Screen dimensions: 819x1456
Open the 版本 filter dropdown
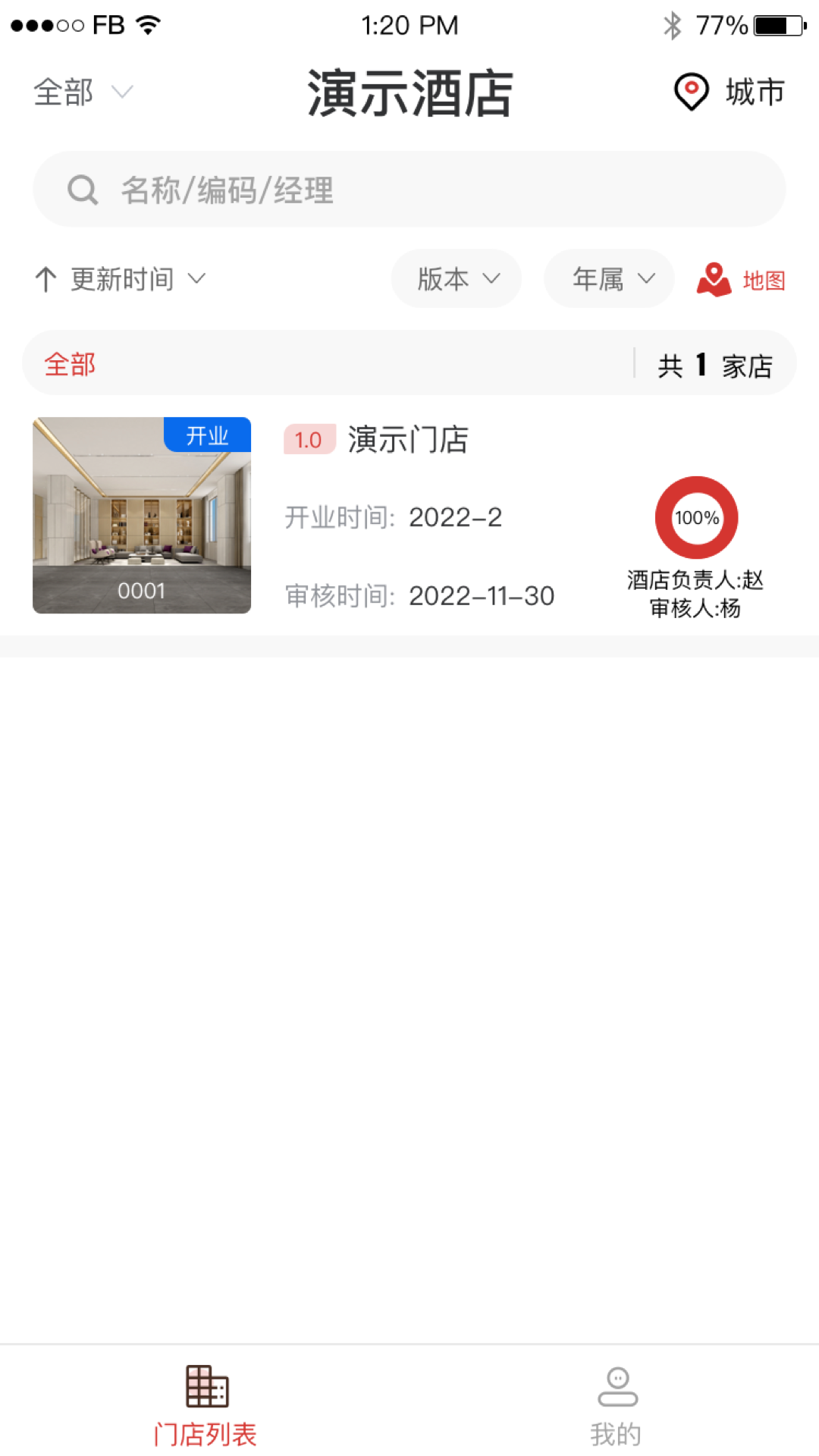click(x=457, y=278)
